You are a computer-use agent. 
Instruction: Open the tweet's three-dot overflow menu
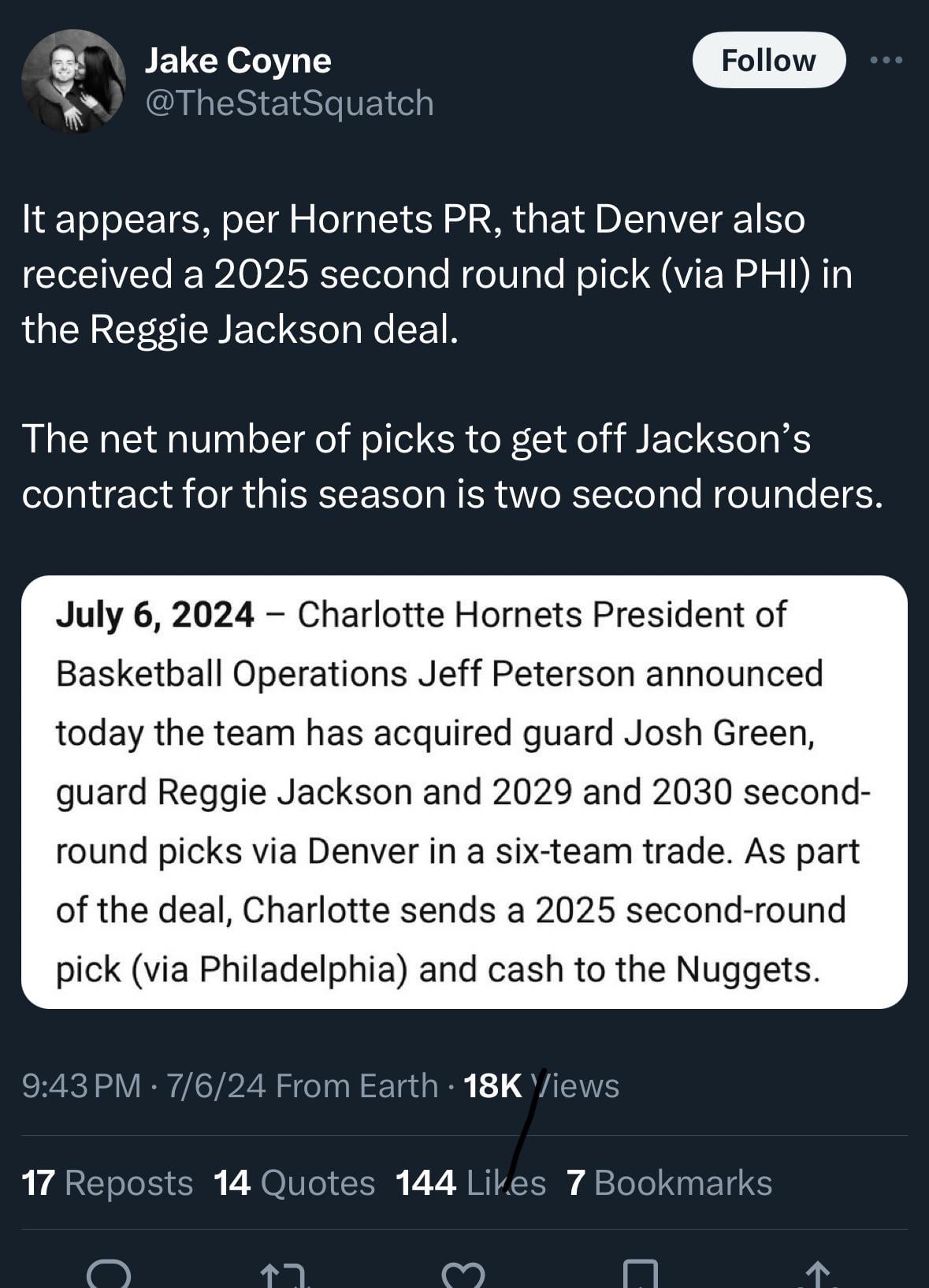point(886,60)
